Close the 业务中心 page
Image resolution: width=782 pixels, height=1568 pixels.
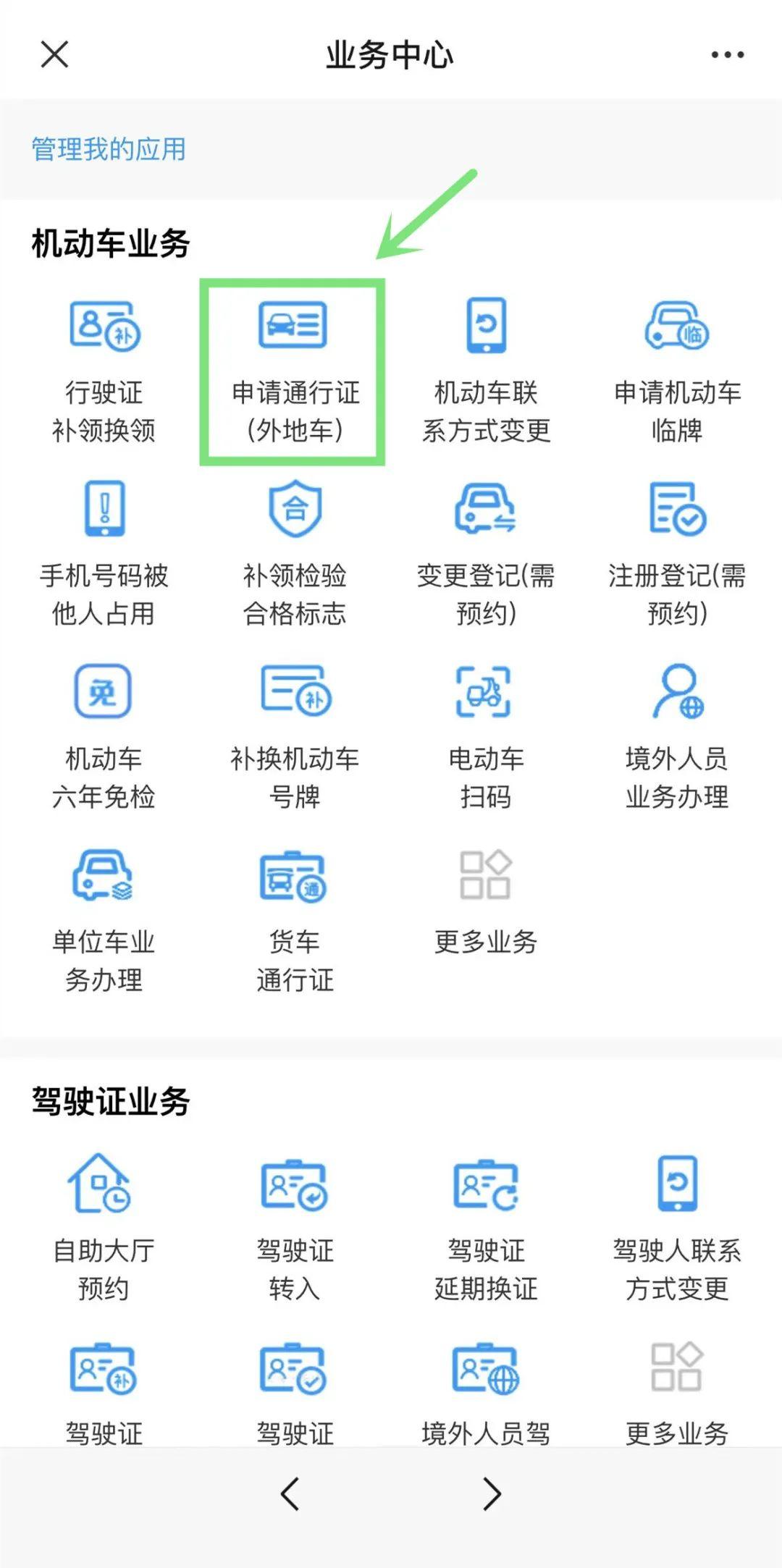click(x=54, y=54)
